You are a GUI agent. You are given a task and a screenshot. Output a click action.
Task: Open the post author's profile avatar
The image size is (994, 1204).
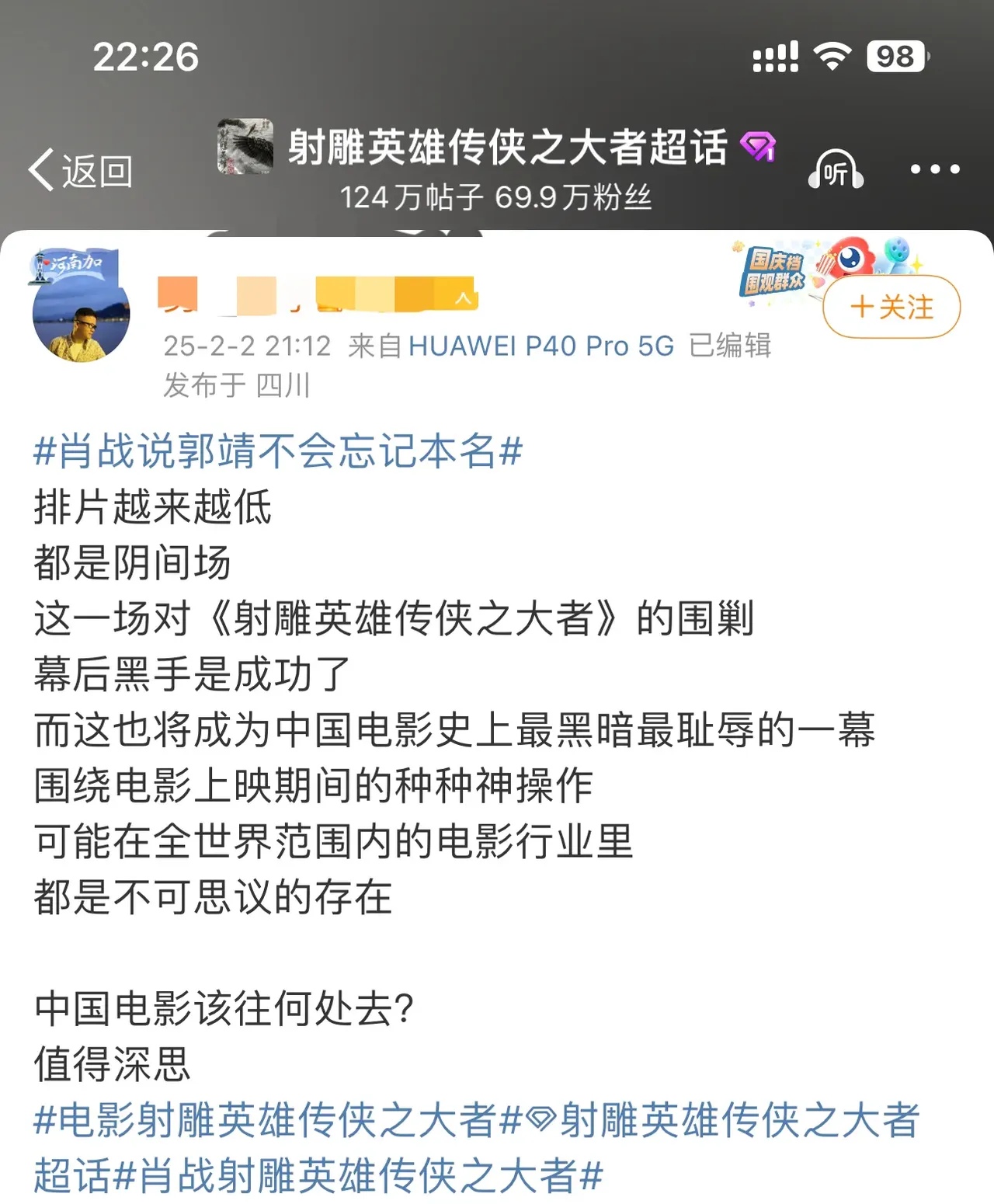(x=81, y=313)
